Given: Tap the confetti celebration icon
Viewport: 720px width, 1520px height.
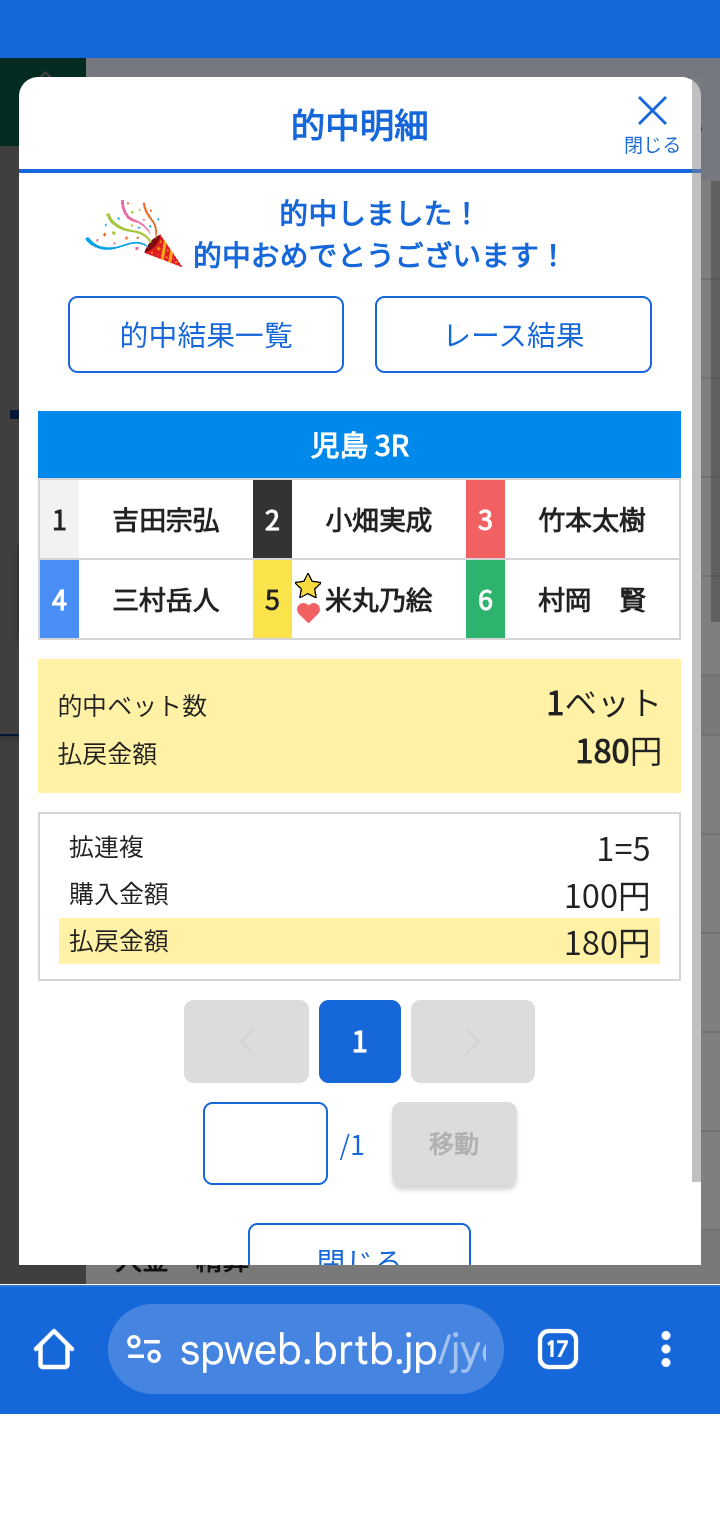Looking at the screenshot, I should click(x=125, y=232).
